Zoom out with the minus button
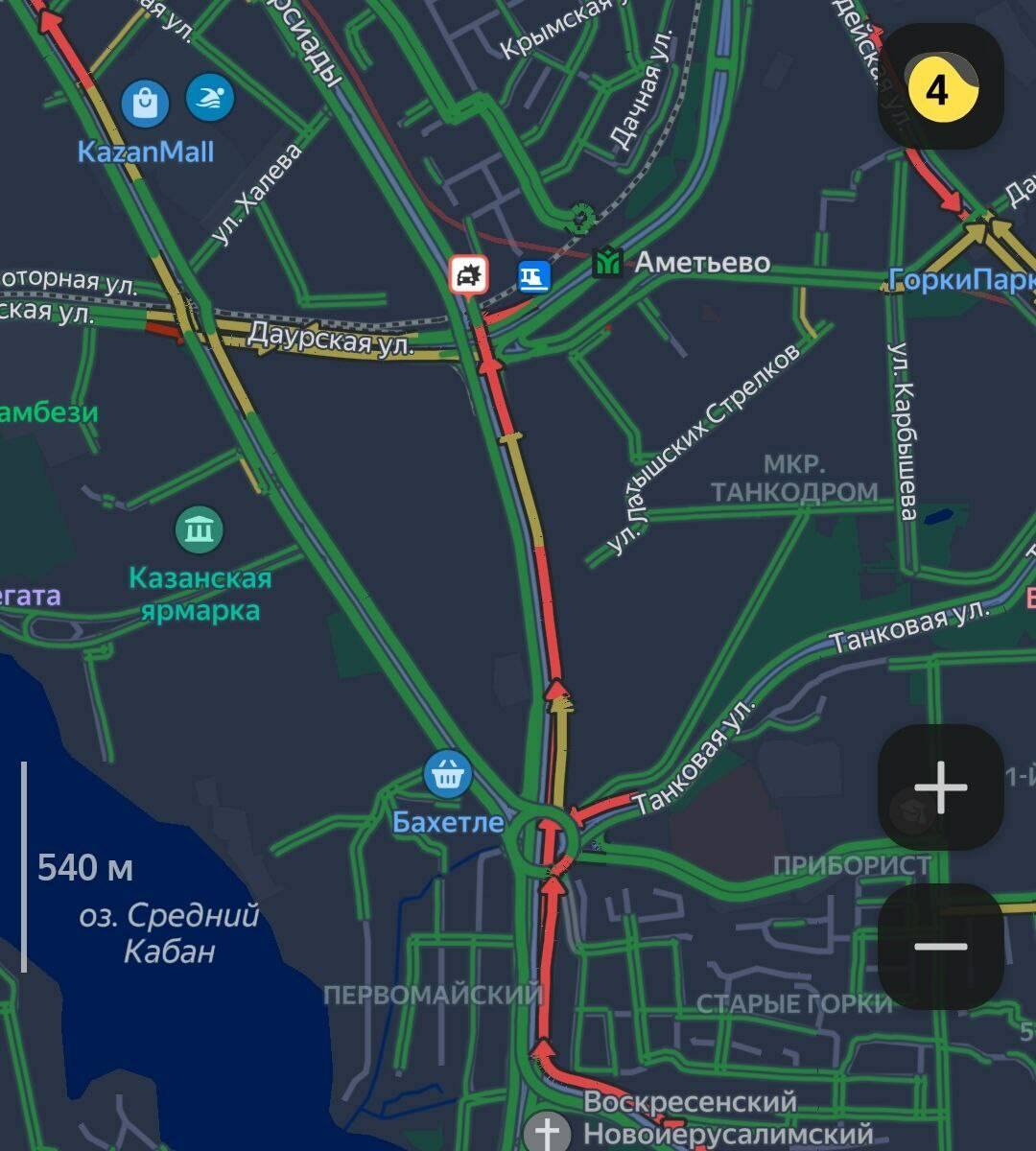 tap(940, 946)
